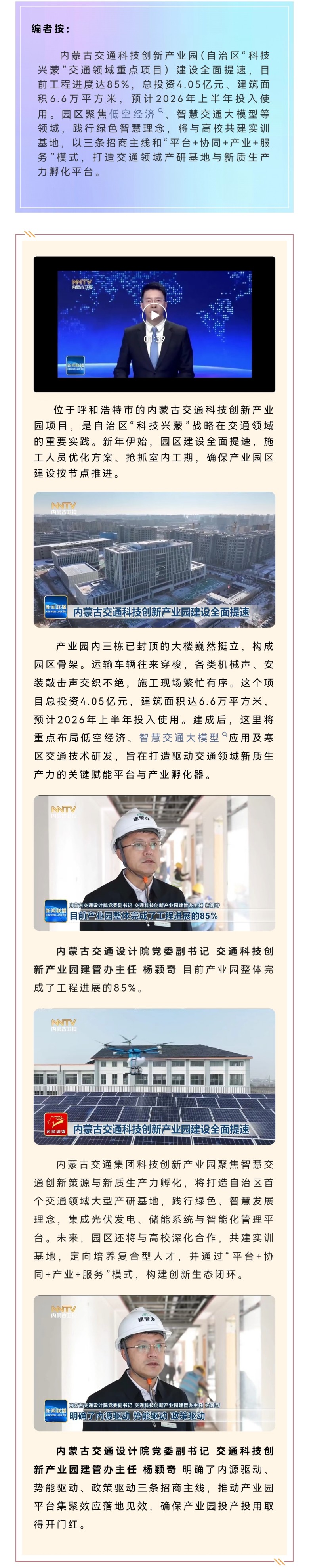Viewport: 309px width, 1568px height.
Task: Open the drone over solar panels photo
Action: pyautogui.click(x=154, y=1076)
